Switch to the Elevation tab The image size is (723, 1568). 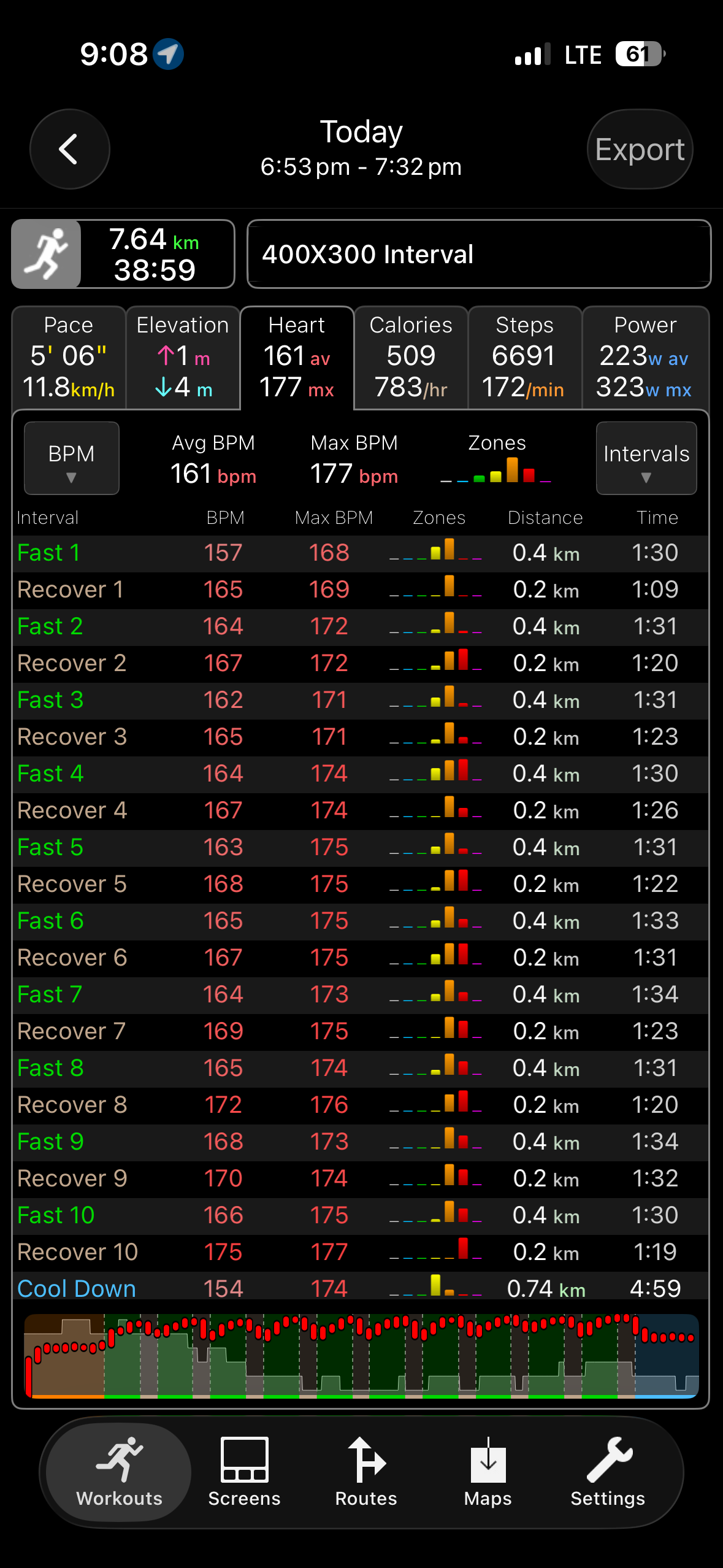tap(183, 357)
